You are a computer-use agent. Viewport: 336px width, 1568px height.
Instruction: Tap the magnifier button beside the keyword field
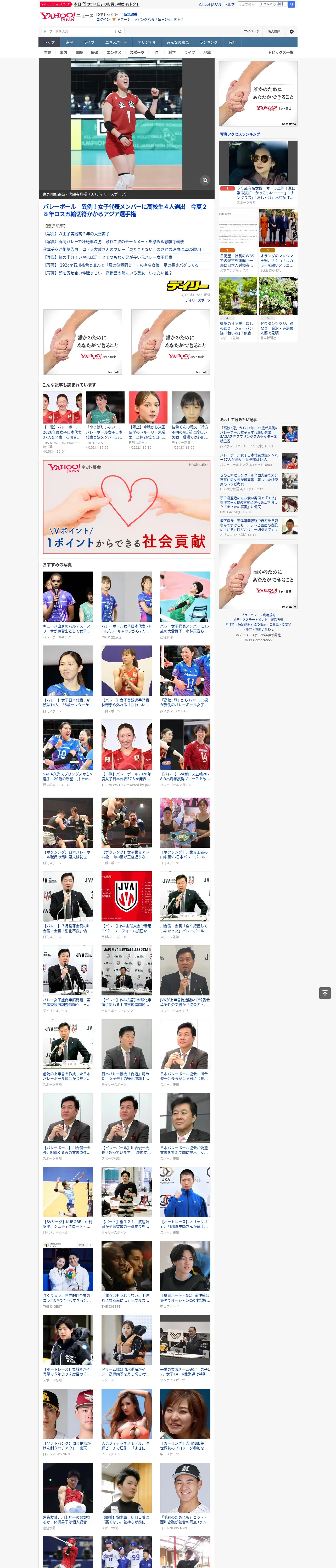coord(120,31)
